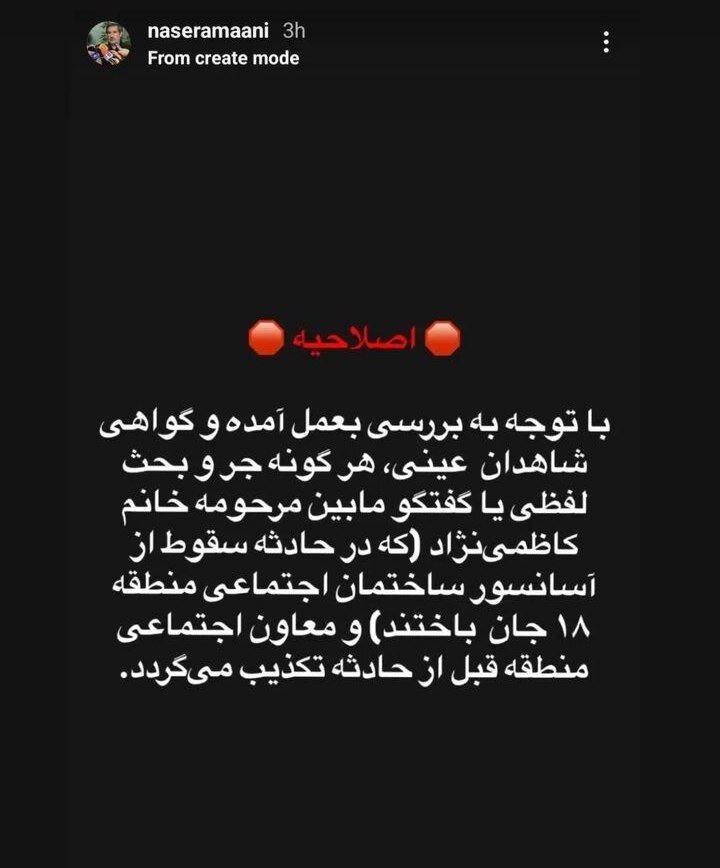This screenshot has width=720, height=868.
Task: Open the story overflow menu
Action: pos(606,42)
